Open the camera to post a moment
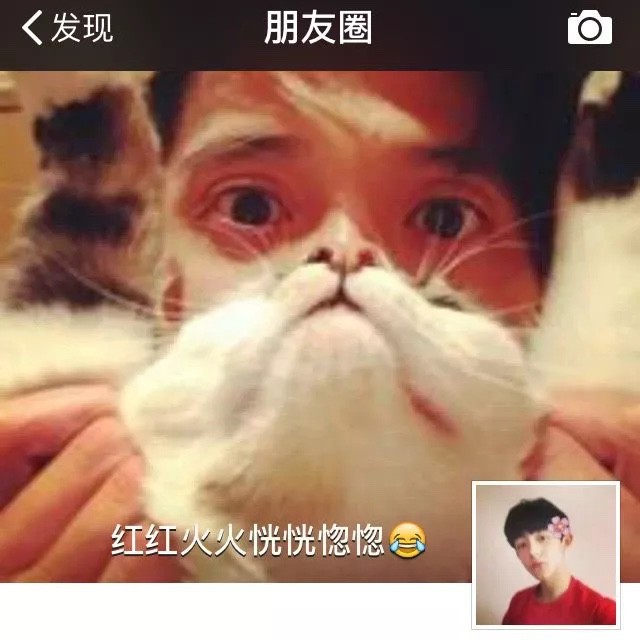 pos(589,28)
